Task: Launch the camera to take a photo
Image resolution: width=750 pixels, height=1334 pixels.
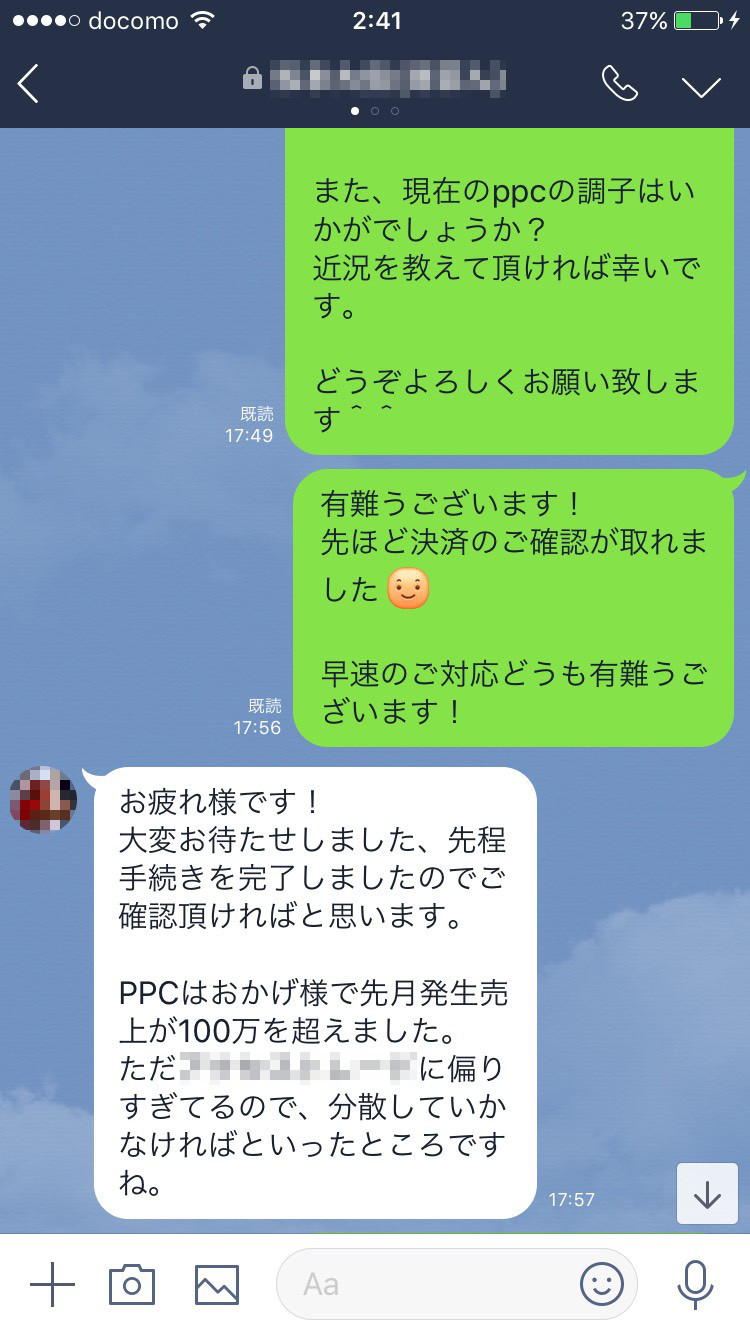Action: (x=132, y=1284)
